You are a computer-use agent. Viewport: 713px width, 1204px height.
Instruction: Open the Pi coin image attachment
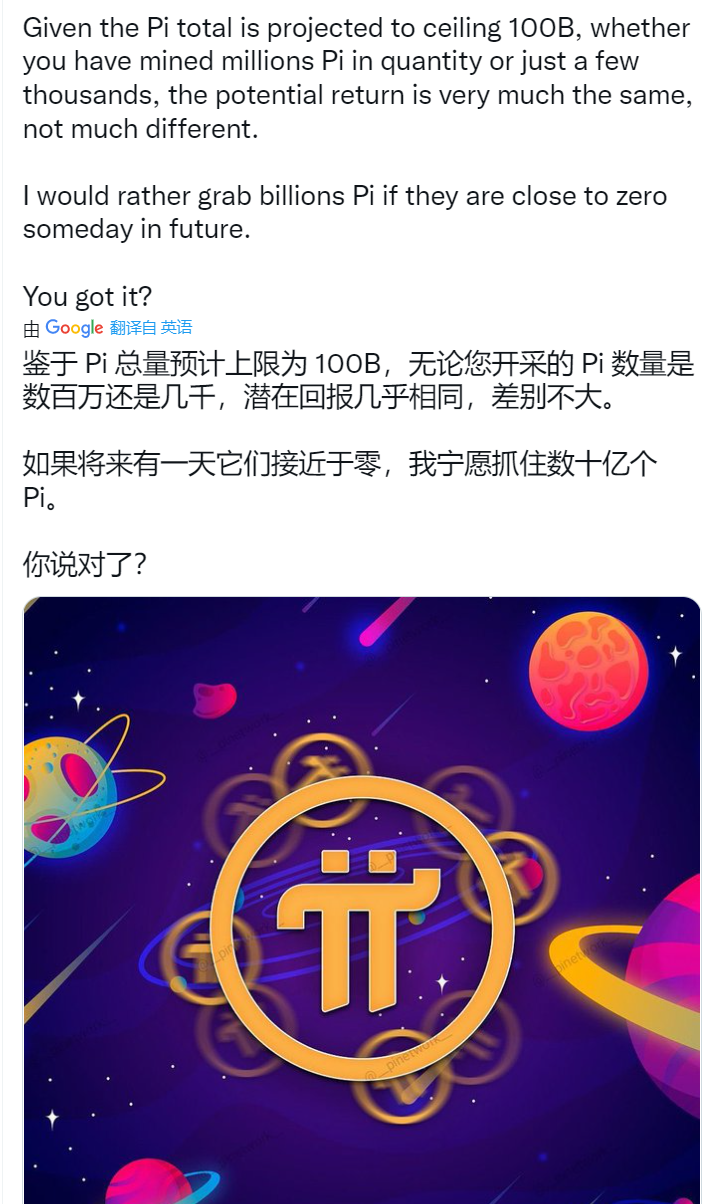(x=361, y=900)
